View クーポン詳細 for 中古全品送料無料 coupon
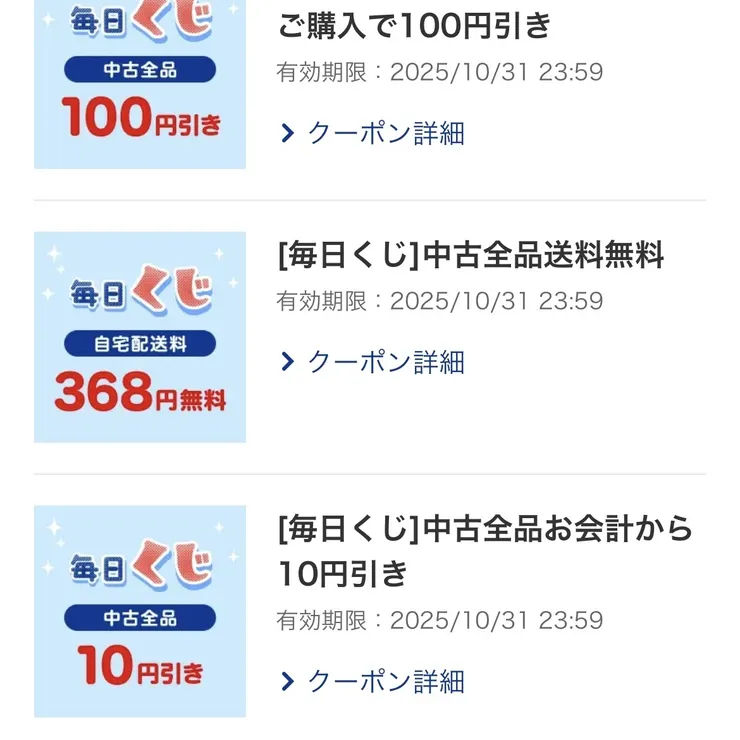The width and height of the screenshot is (740, 740). coord(373,361)
